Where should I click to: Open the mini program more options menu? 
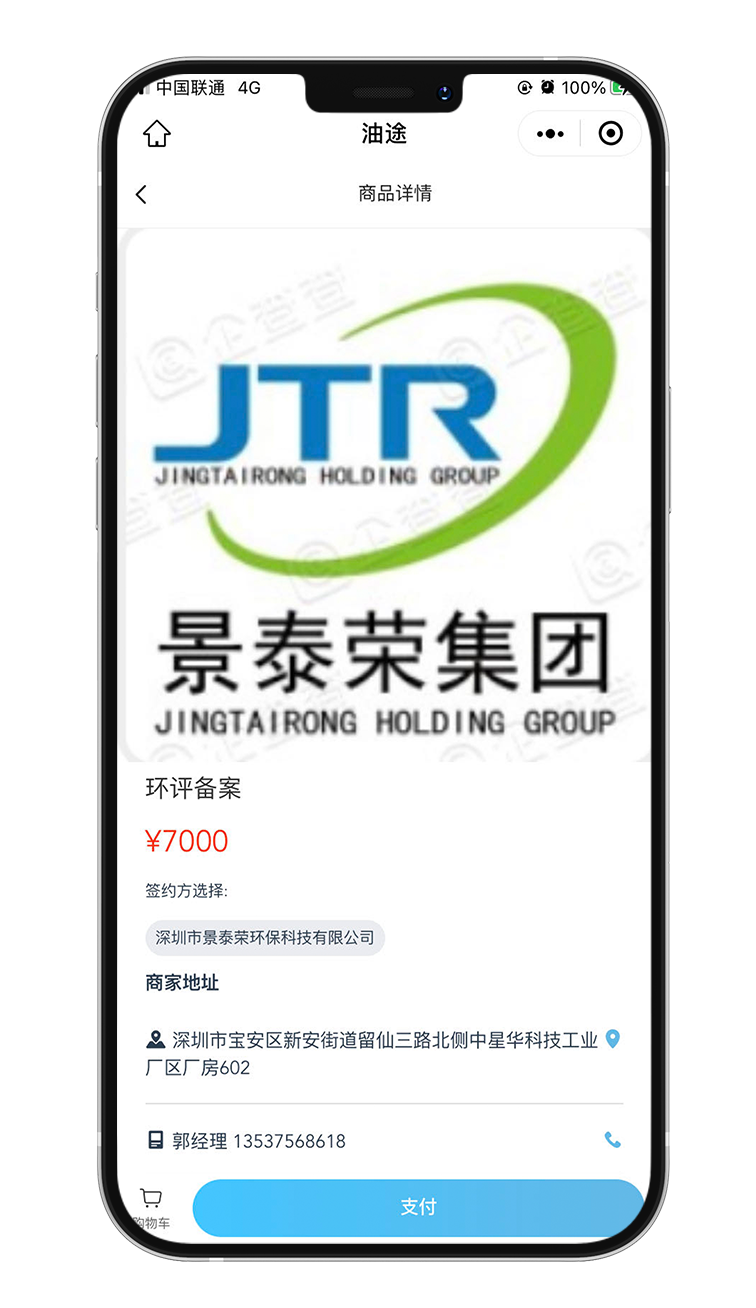(550, 134)
